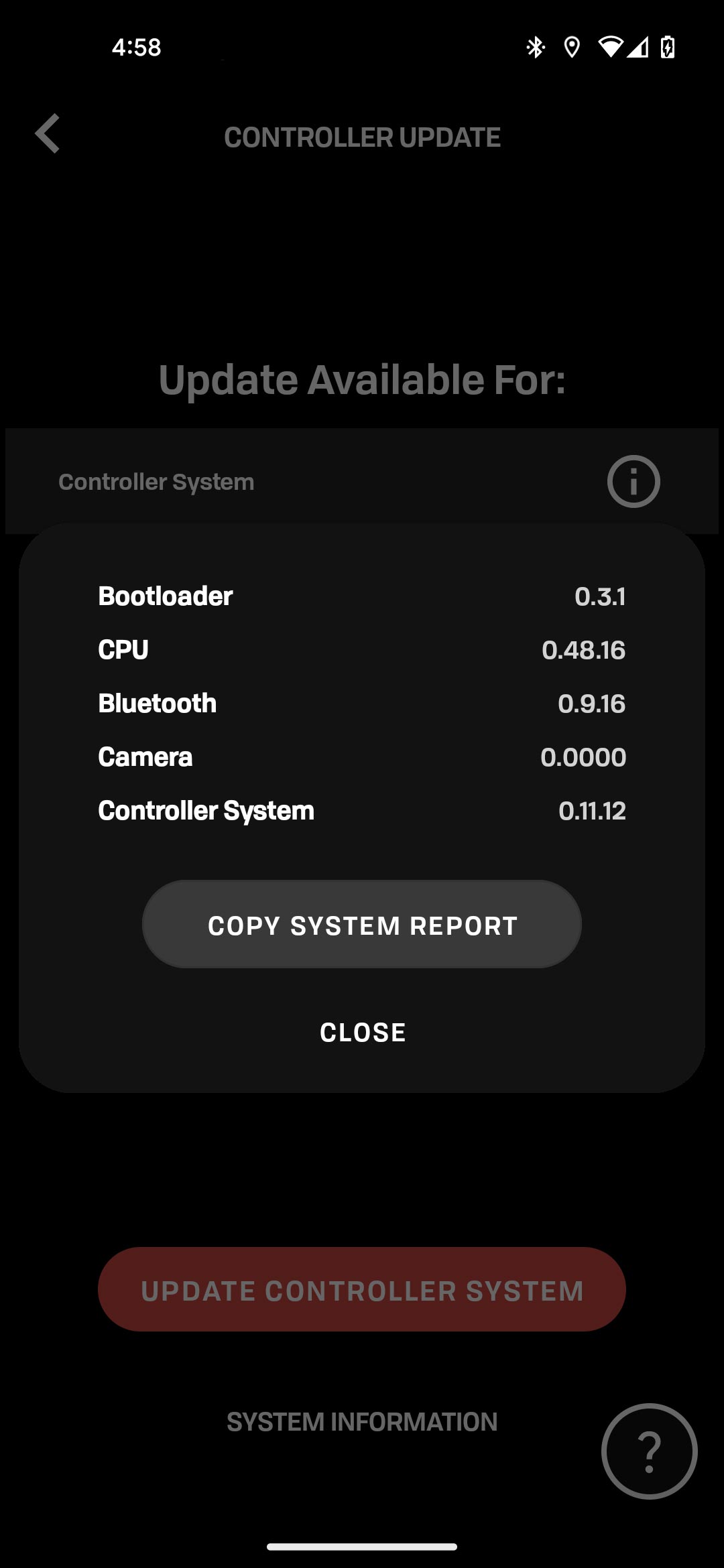Tap Update Controller System button
This screenshot has height=1568, width=724.
(x=362, y=1289)
